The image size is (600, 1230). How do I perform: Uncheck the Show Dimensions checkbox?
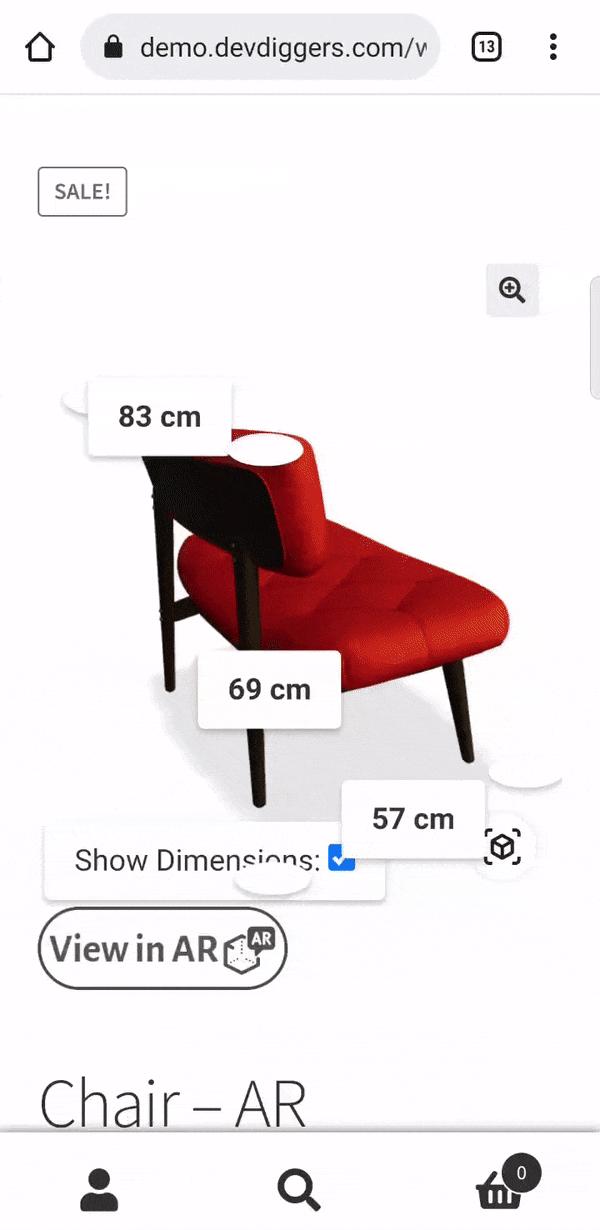(x=341, y=859)
